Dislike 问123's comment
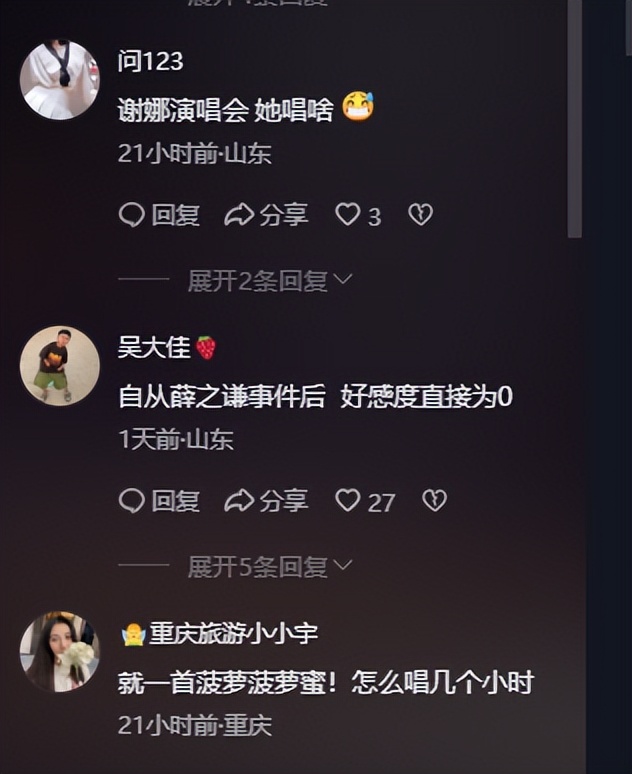Viewport: 632px width, 774px height. click(x=420, y=215)
